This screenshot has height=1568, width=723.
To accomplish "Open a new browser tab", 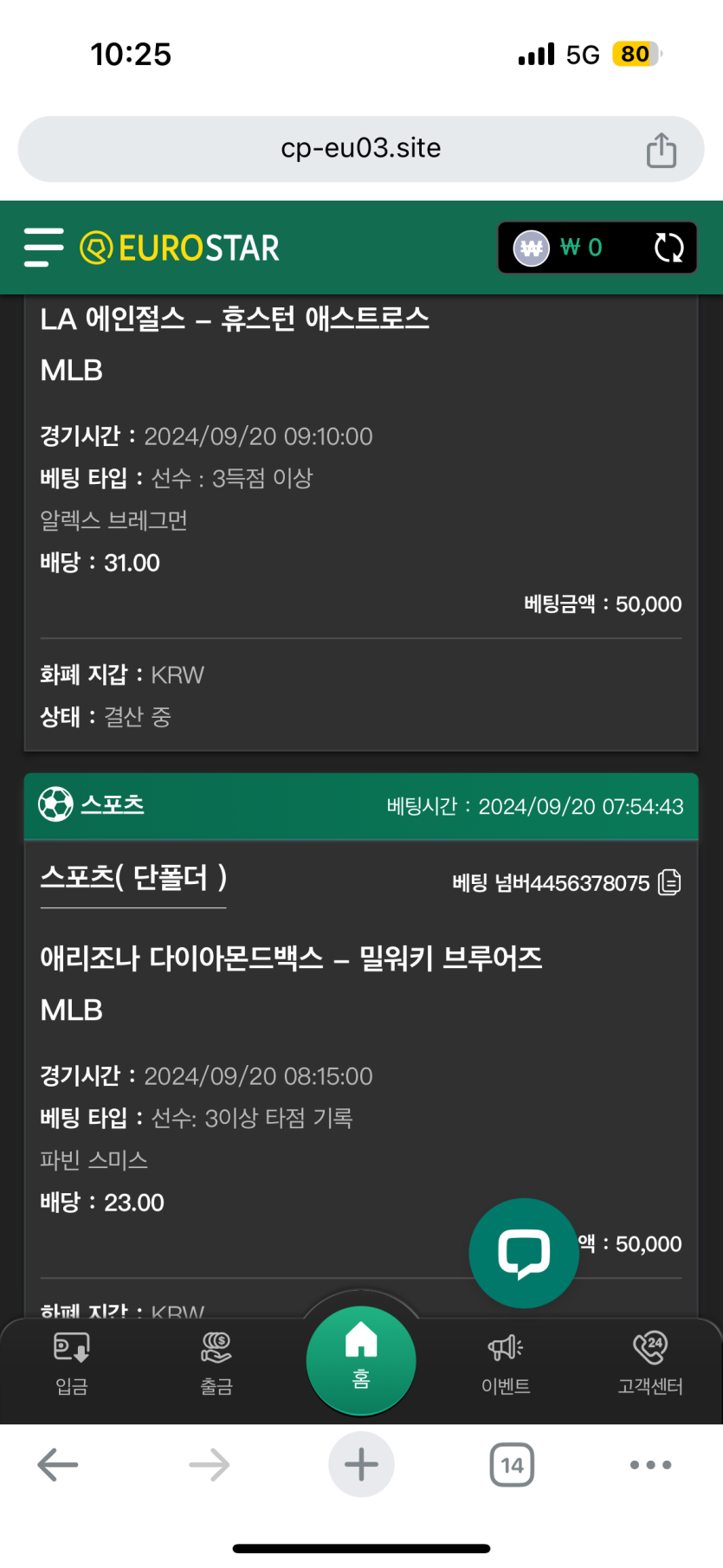I will [361, 1465].
